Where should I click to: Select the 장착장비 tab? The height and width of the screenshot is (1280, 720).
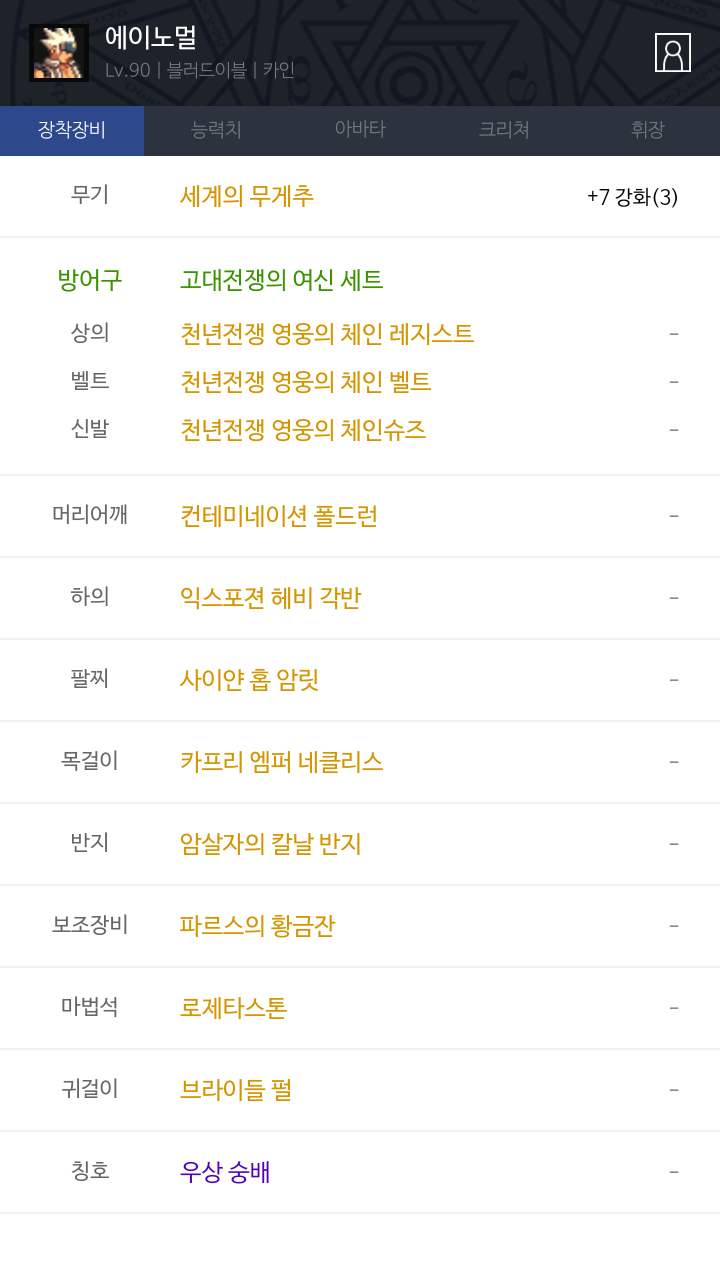pos(72,130)
